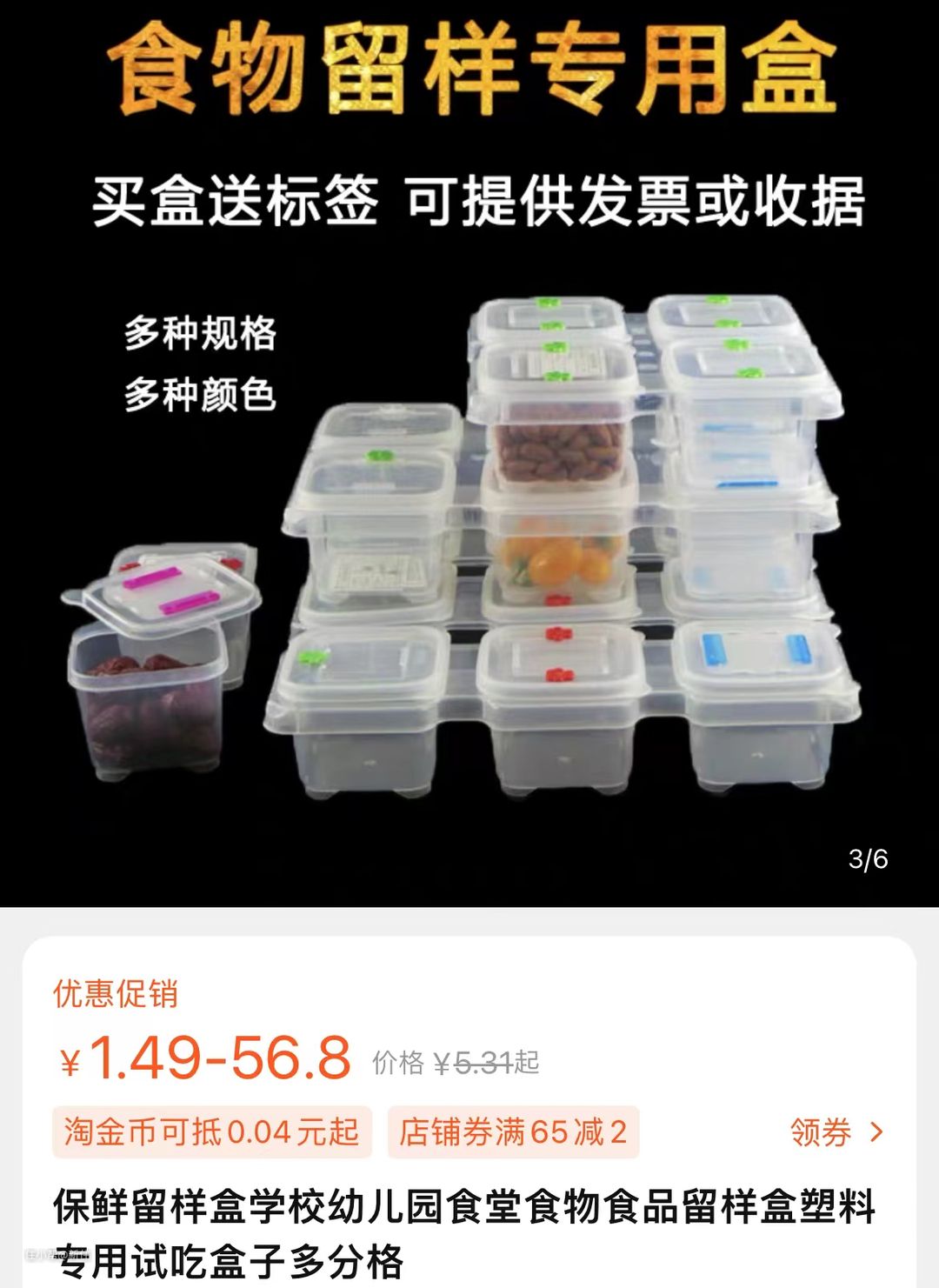Open the 店铺券满65减2 coupon chip
This screenshot has height=1288, width=939.
[x=513, y=1132]
